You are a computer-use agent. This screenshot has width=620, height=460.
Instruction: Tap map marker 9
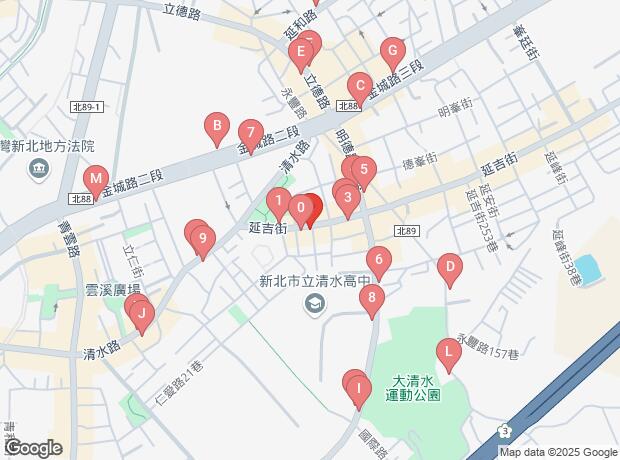(x=202, y=238)
